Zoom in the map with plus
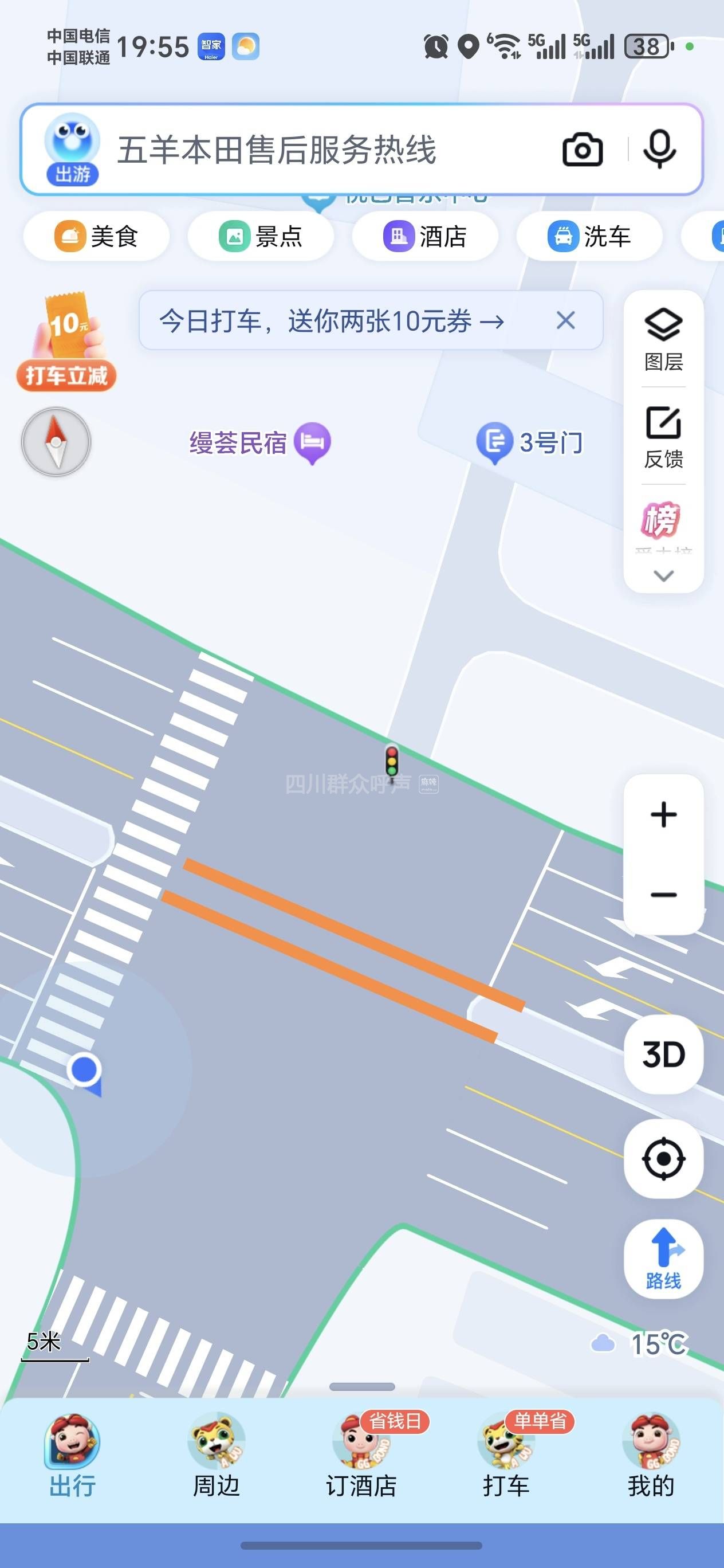Screen dimensions: 724x1568 click(663, 814)
